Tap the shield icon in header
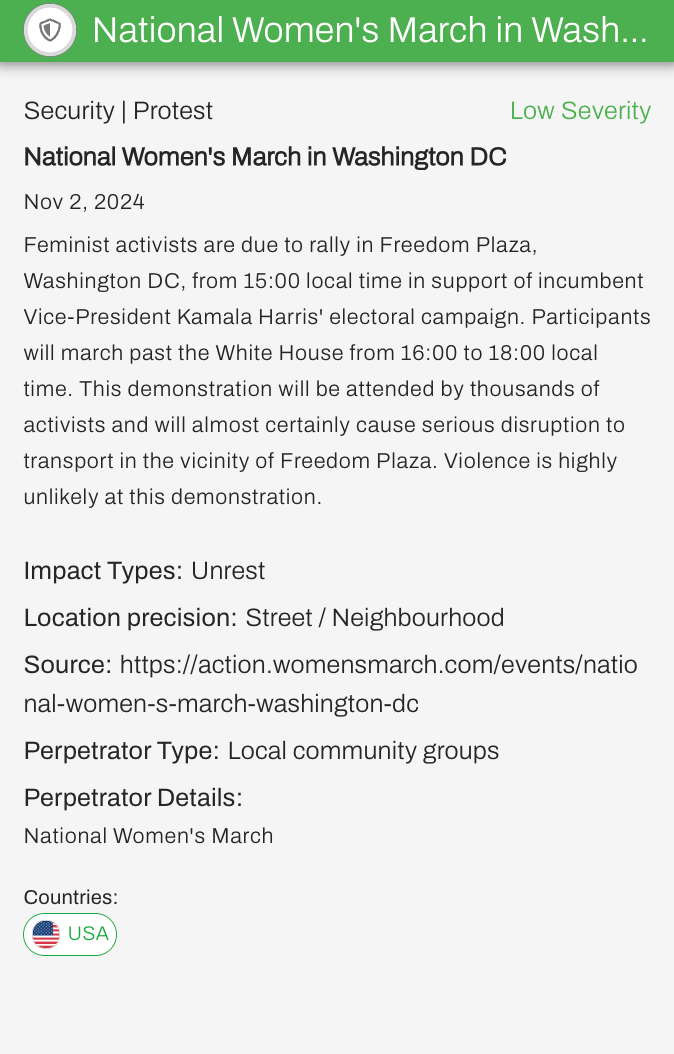Screen dimensions: 674x1054 50,31
